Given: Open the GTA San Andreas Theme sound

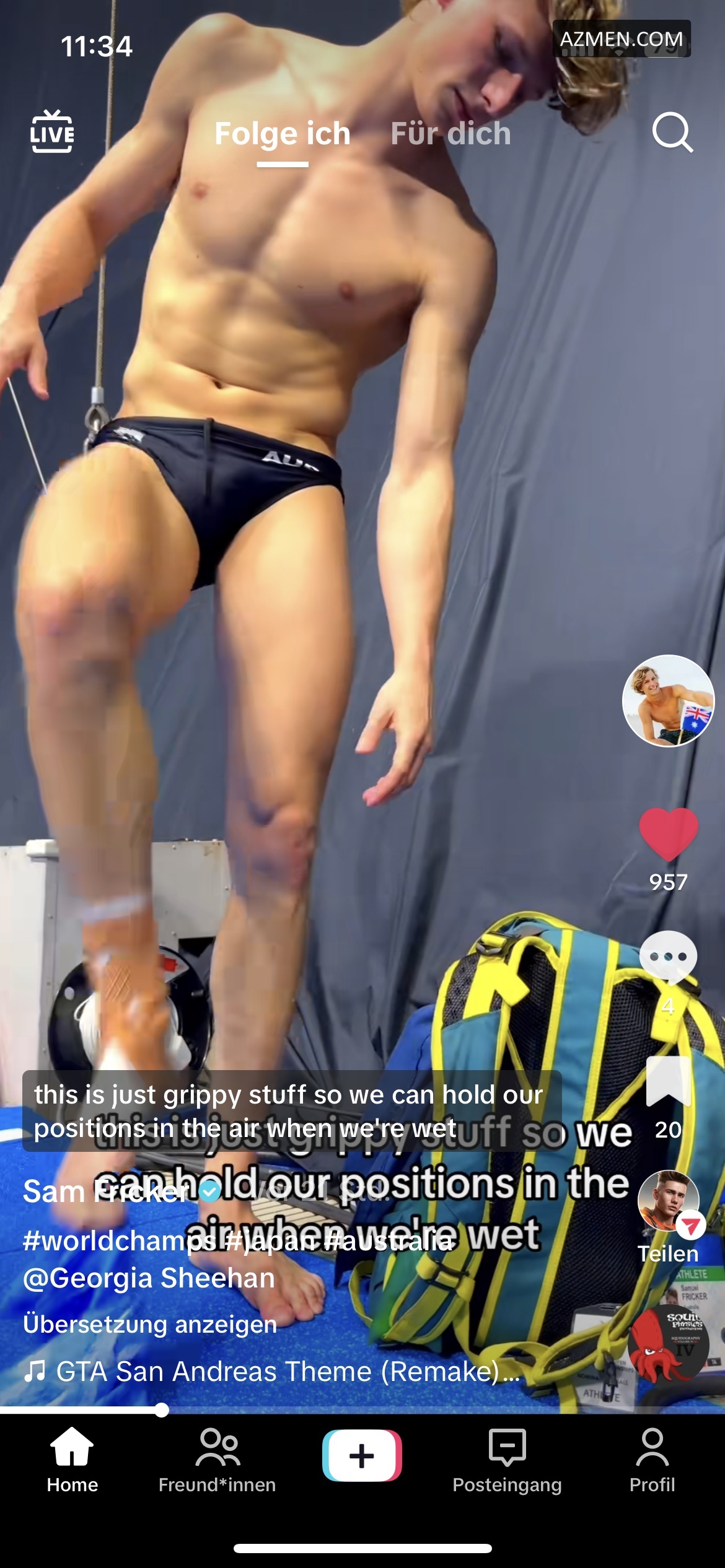Looking at the screenshot, I should pyautogui.click(x=273, y=1372).
